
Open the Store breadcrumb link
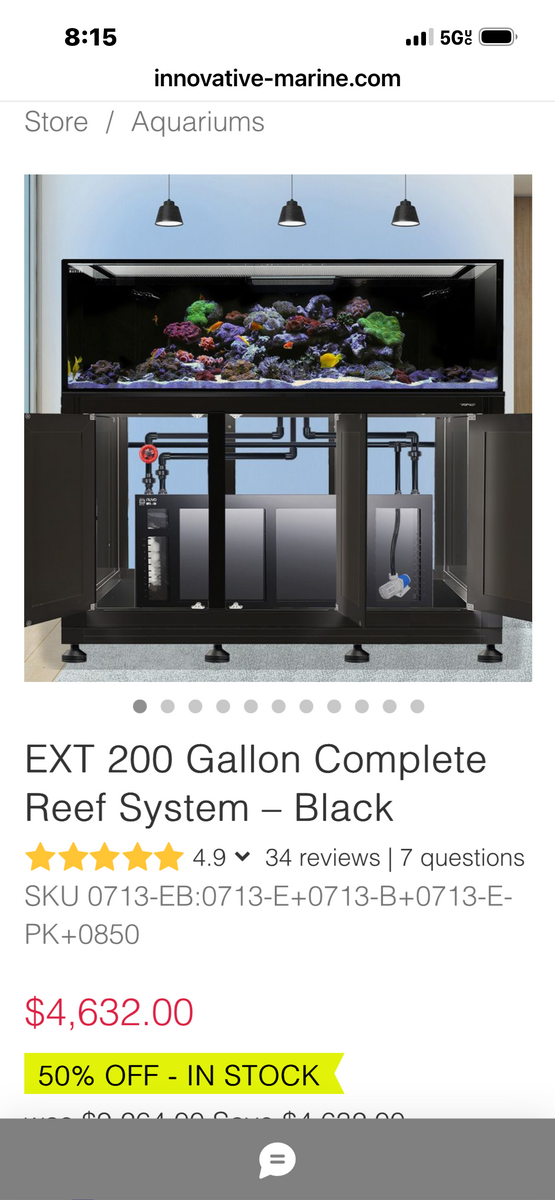[56, 122]
